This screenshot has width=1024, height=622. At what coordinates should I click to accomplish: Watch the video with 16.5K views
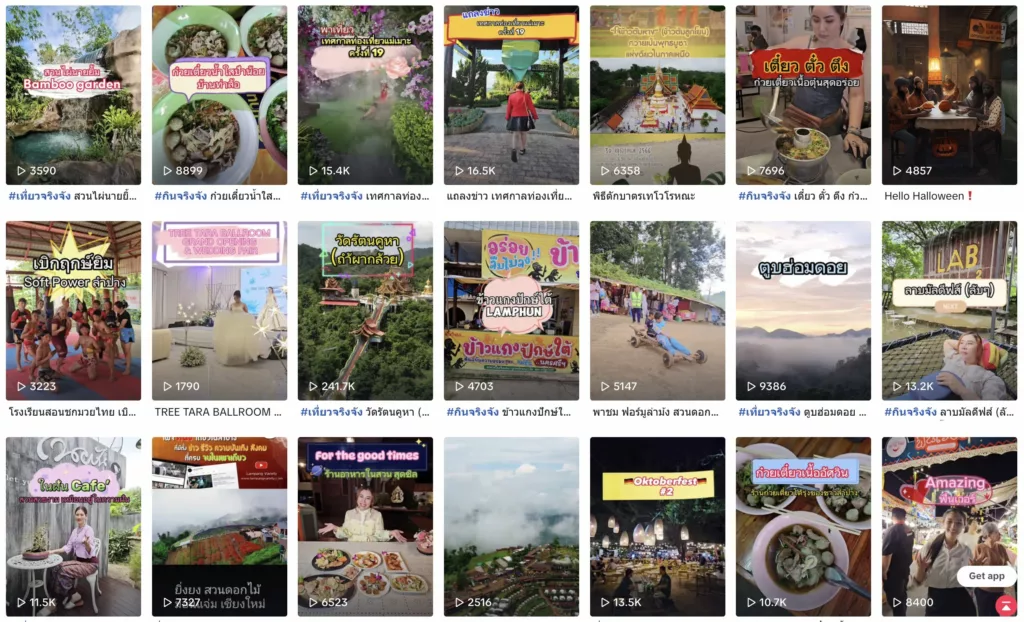[511, 95]
